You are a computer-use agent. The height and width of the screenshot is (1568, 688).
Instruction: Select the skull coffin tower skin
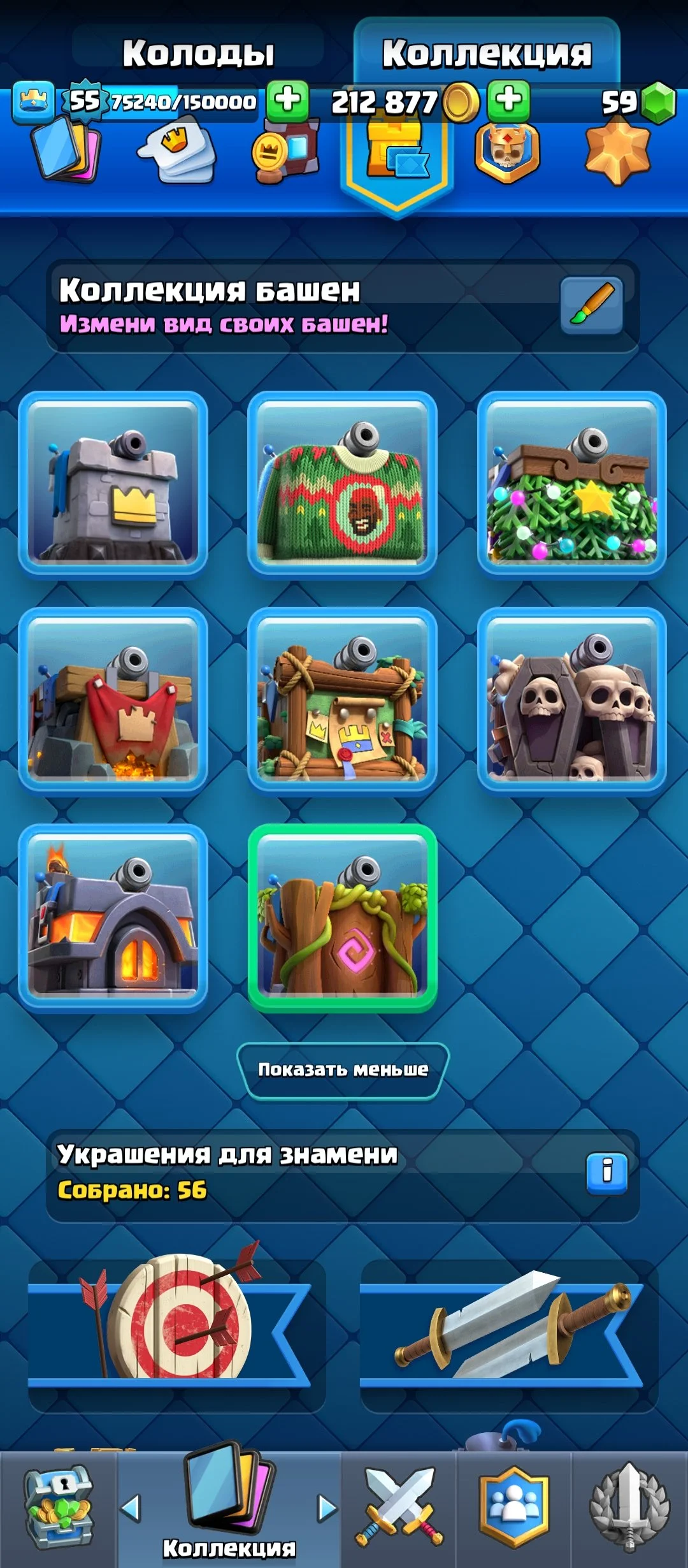[x=571, y=699]
